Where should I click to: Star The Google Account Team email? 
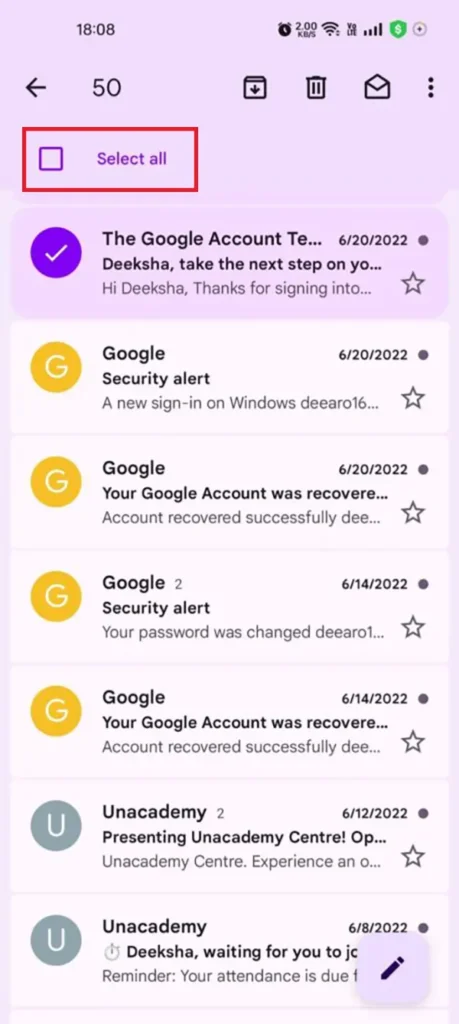coord(413,283)
